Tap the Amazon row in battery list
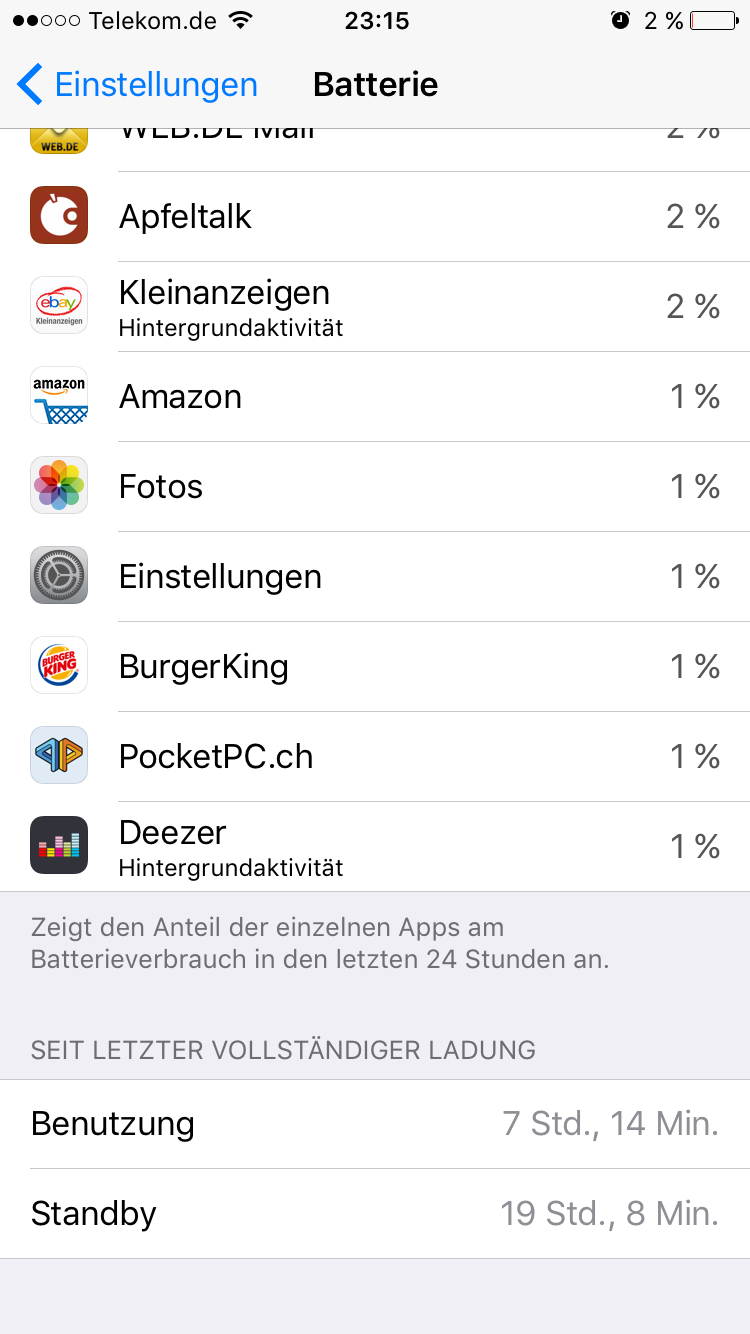Screen dimensions: 750x1334 [x=375, y=396]
